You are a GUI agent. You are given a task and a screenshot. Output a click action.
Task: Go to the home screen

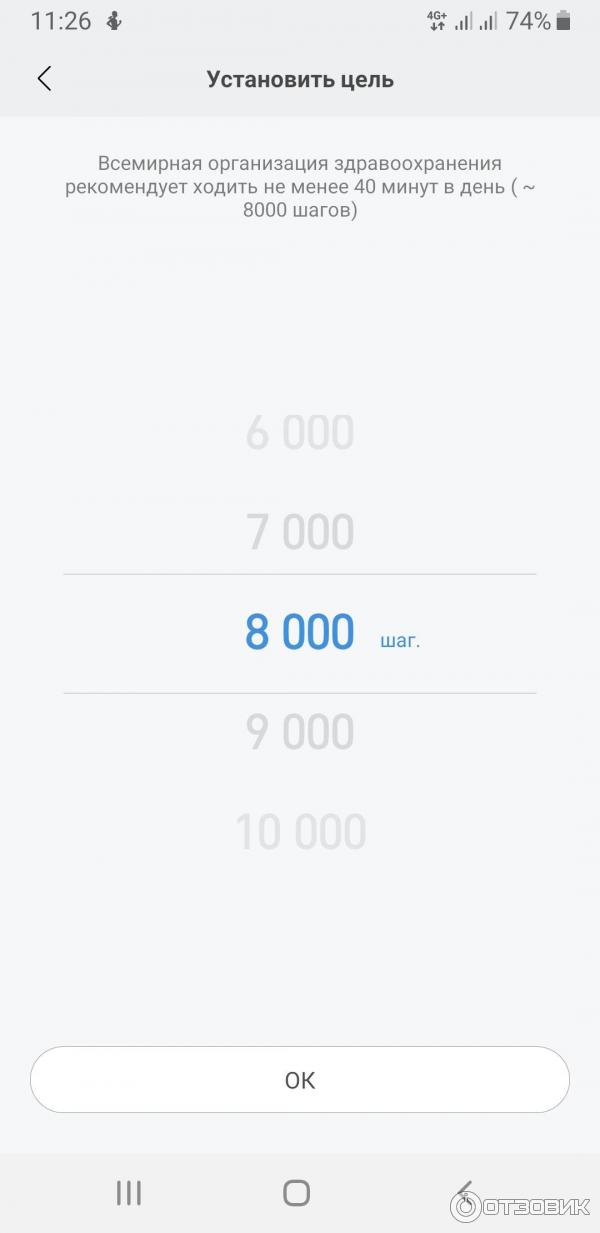coord(296,1192)
